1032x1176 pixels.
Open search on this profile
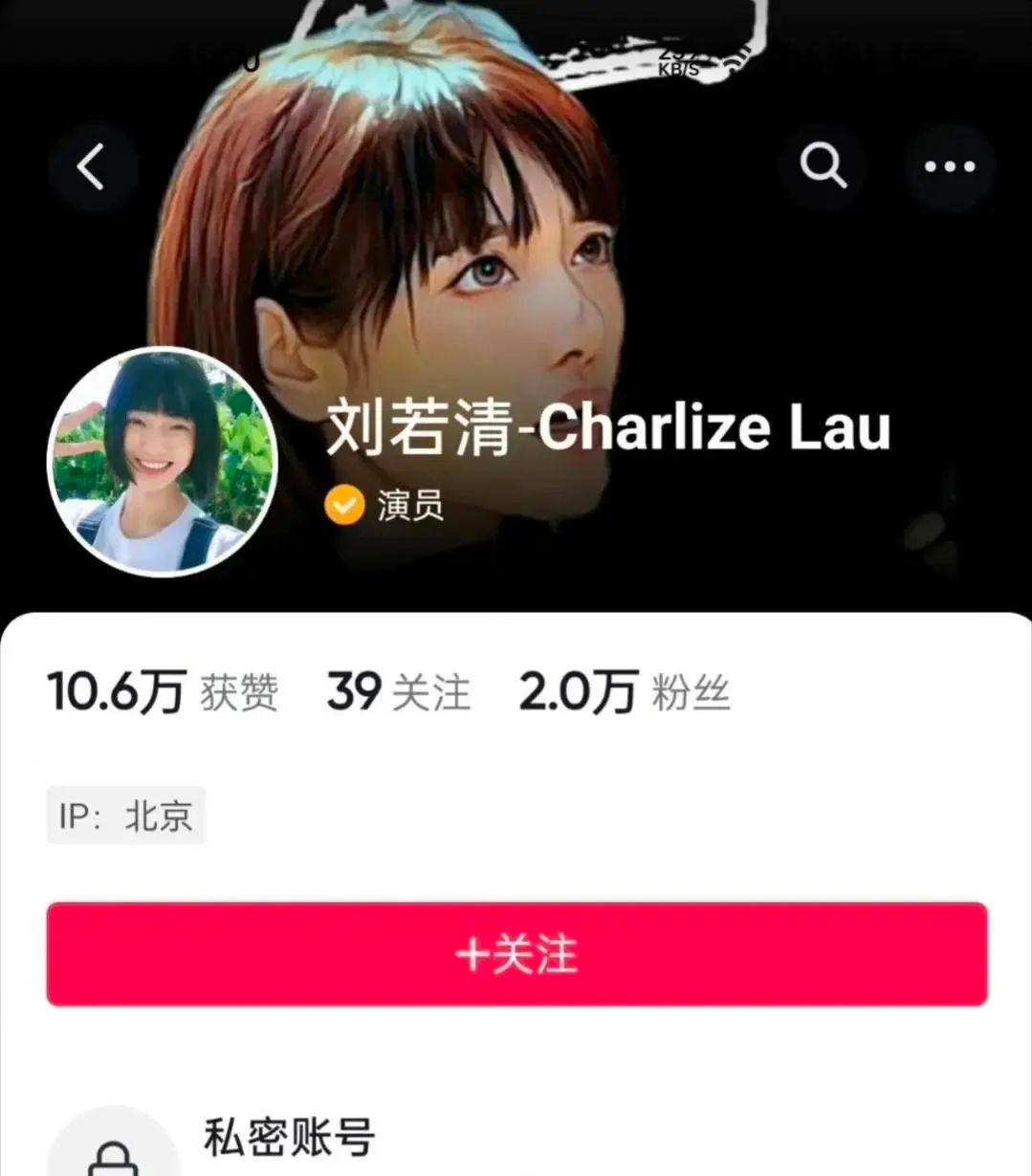[823, 167]
